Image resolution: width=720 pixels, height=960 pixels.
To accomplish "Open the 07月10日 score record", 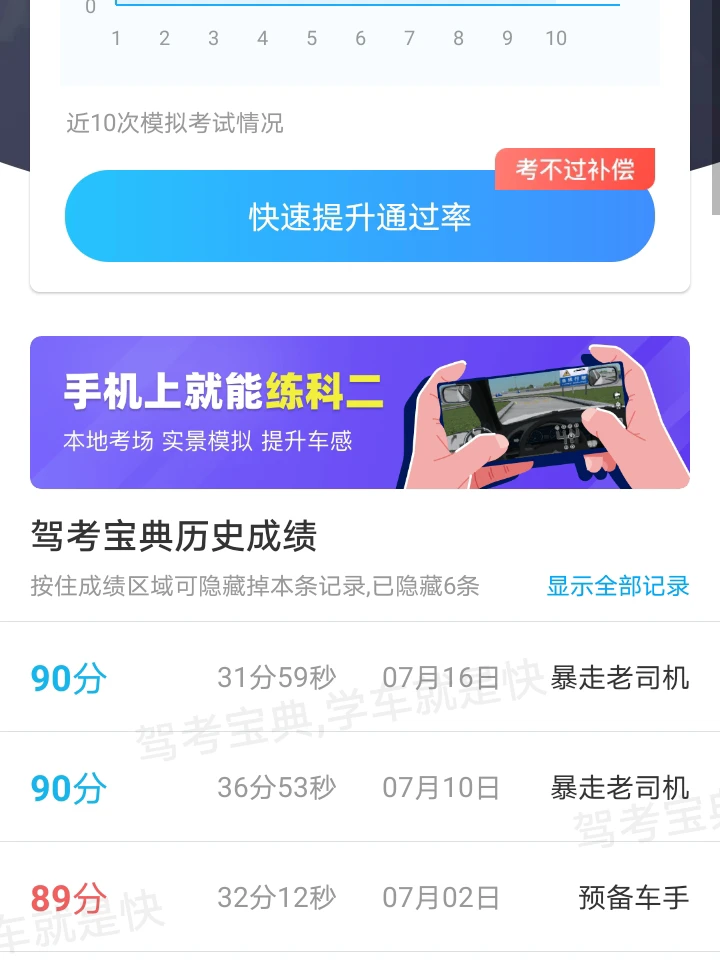I will (359, 788).
